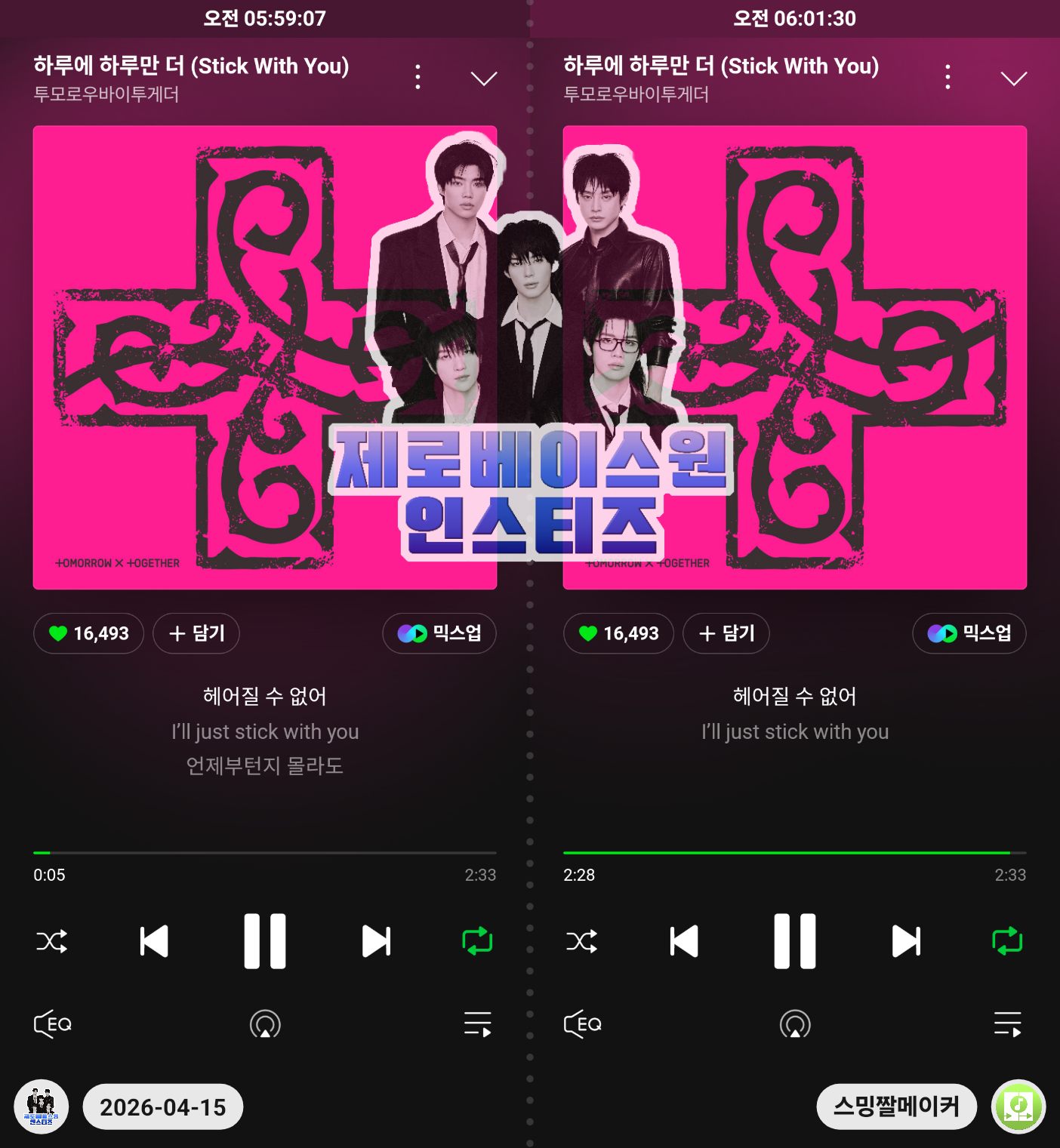Open the three-dot options menu
Screen dimensions: 1060x1148
tap(418, 76)
